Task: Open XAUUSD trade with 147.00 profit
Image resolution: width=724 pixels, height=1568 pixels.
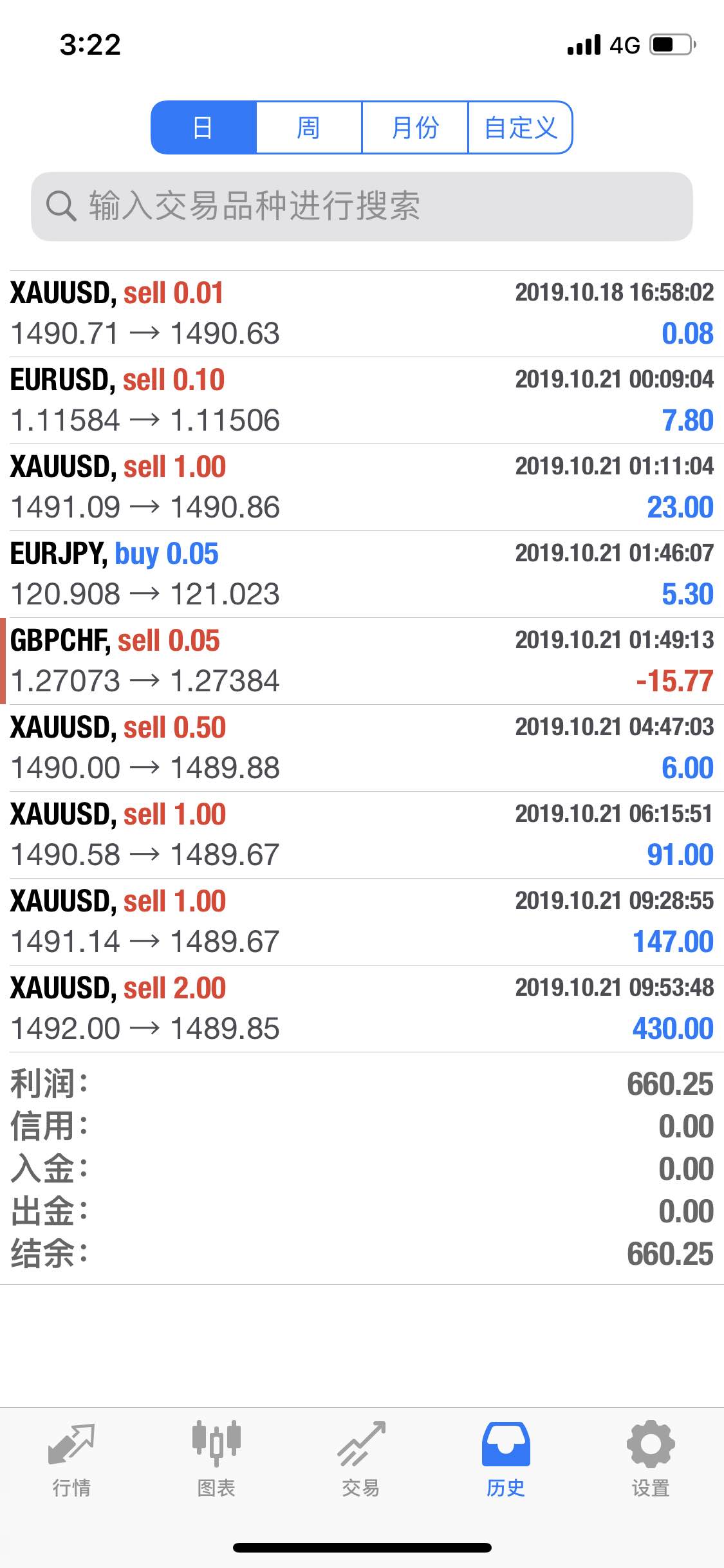Action: 362,922
